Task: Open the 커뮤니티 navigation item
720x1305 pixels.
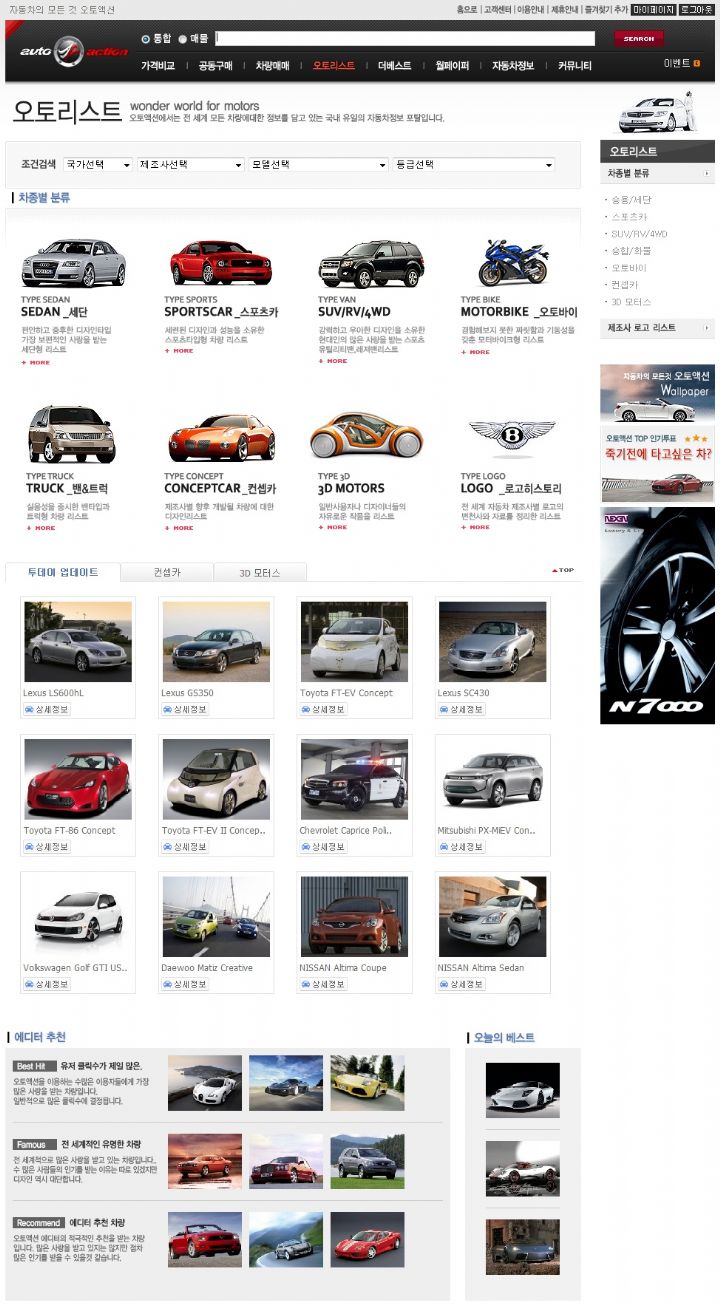Action: point(575,66)
